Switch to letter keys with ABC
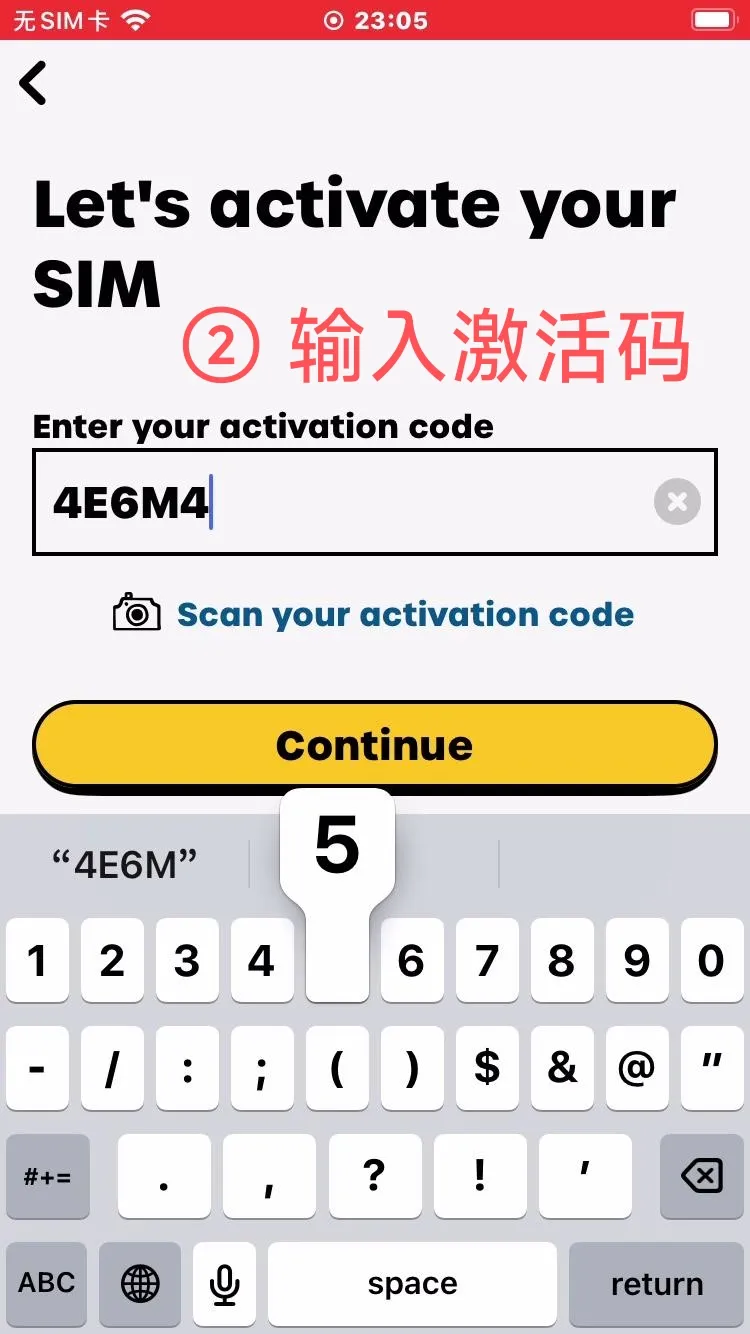750x1334 pixels. 46,1284
